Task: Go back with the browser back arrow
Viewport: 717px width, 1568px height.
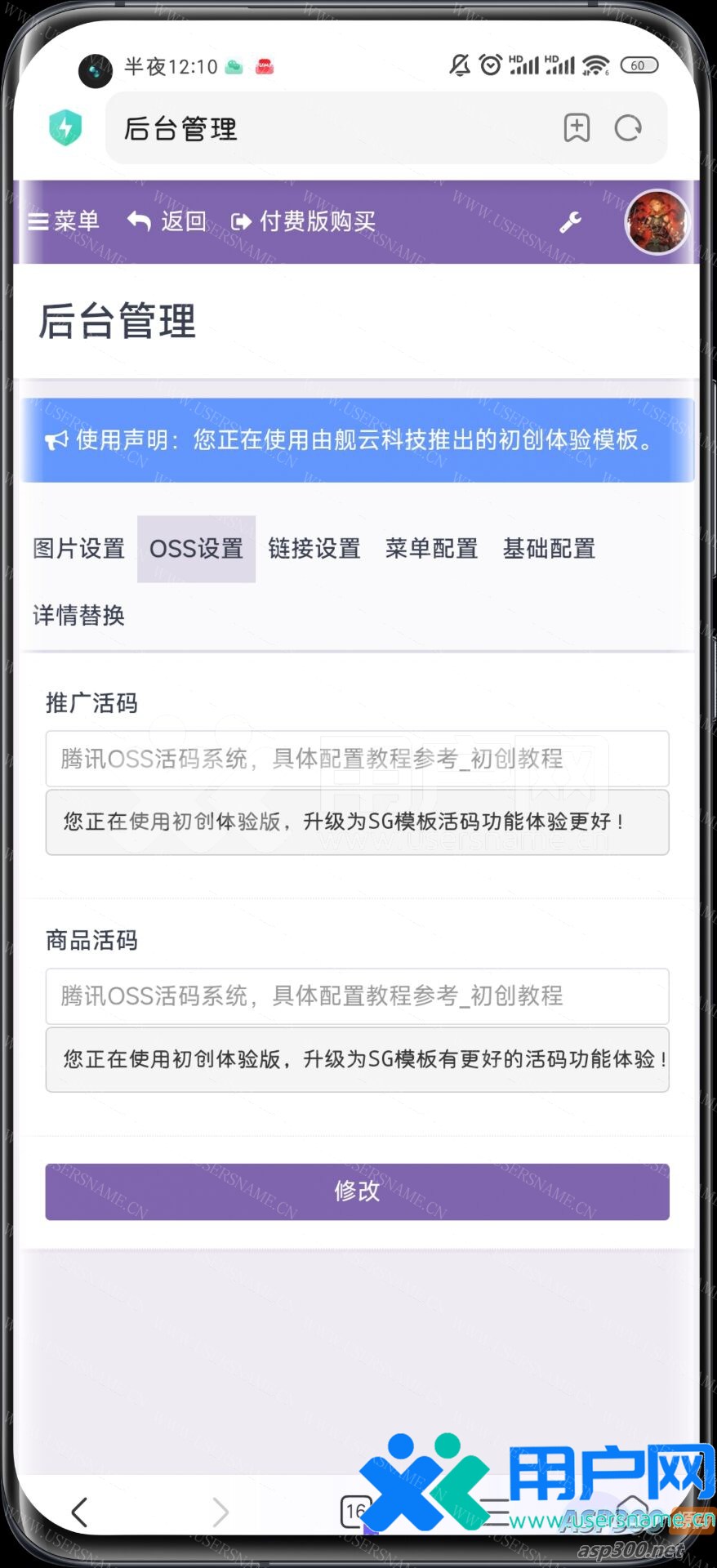Action: (x=79, y=1512)
